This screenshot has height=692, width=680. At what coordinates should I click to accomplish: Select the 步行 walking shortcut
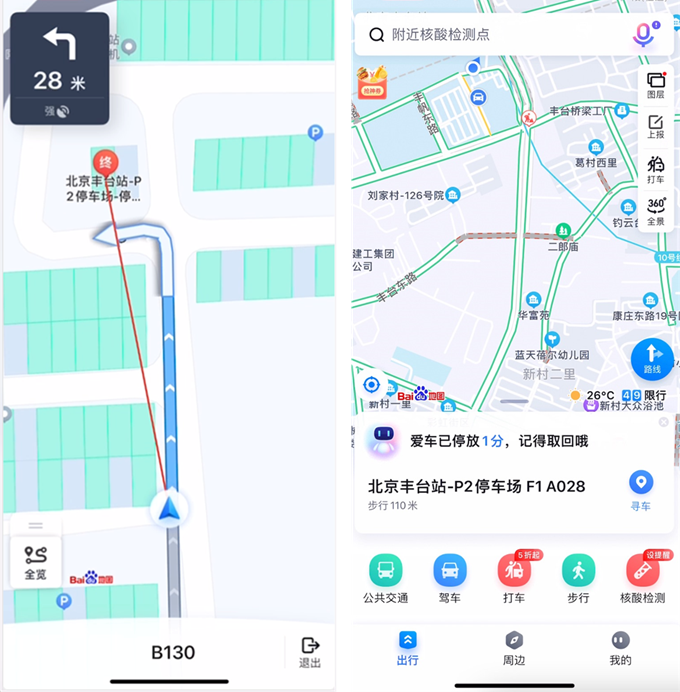pos(578,579)
